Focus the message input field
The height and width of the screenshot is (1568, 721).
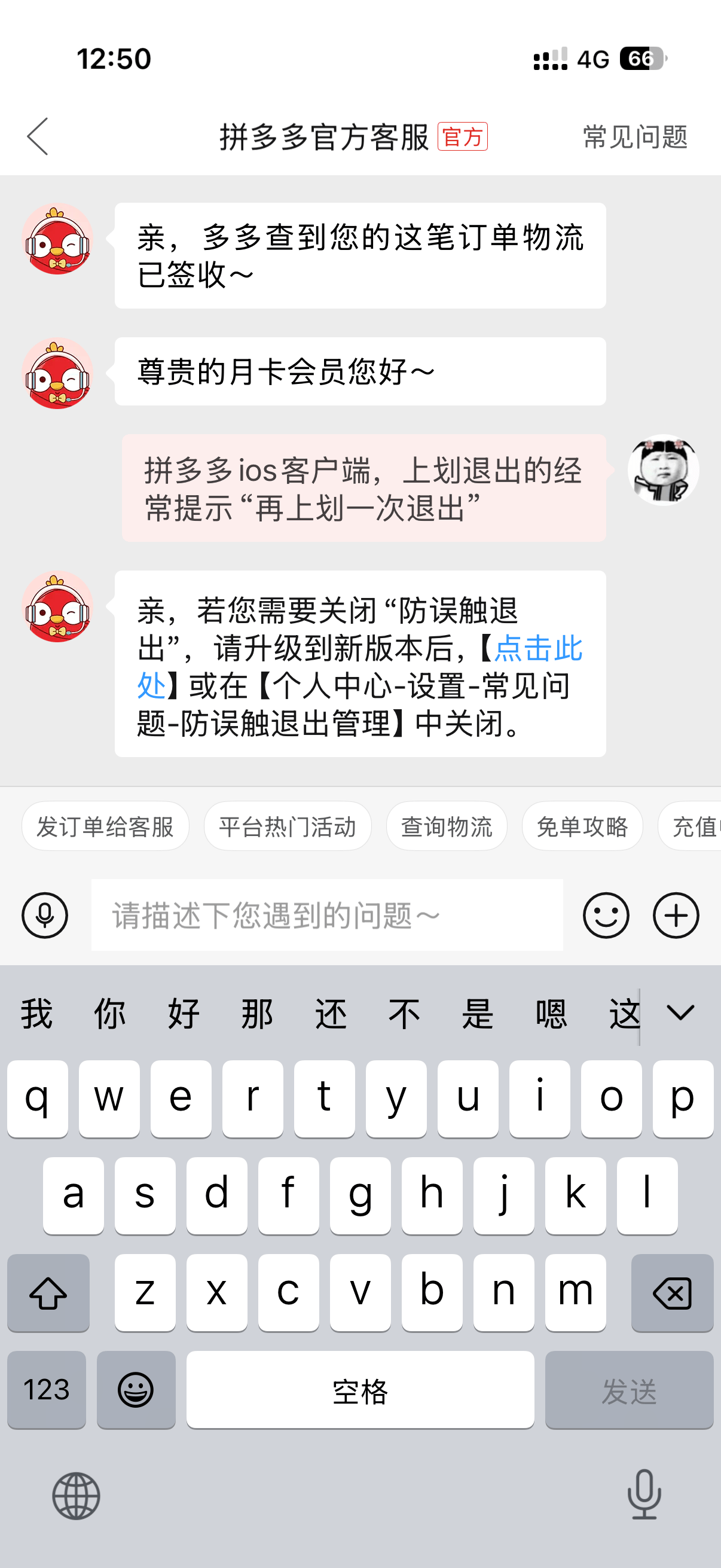click(327, 915)
